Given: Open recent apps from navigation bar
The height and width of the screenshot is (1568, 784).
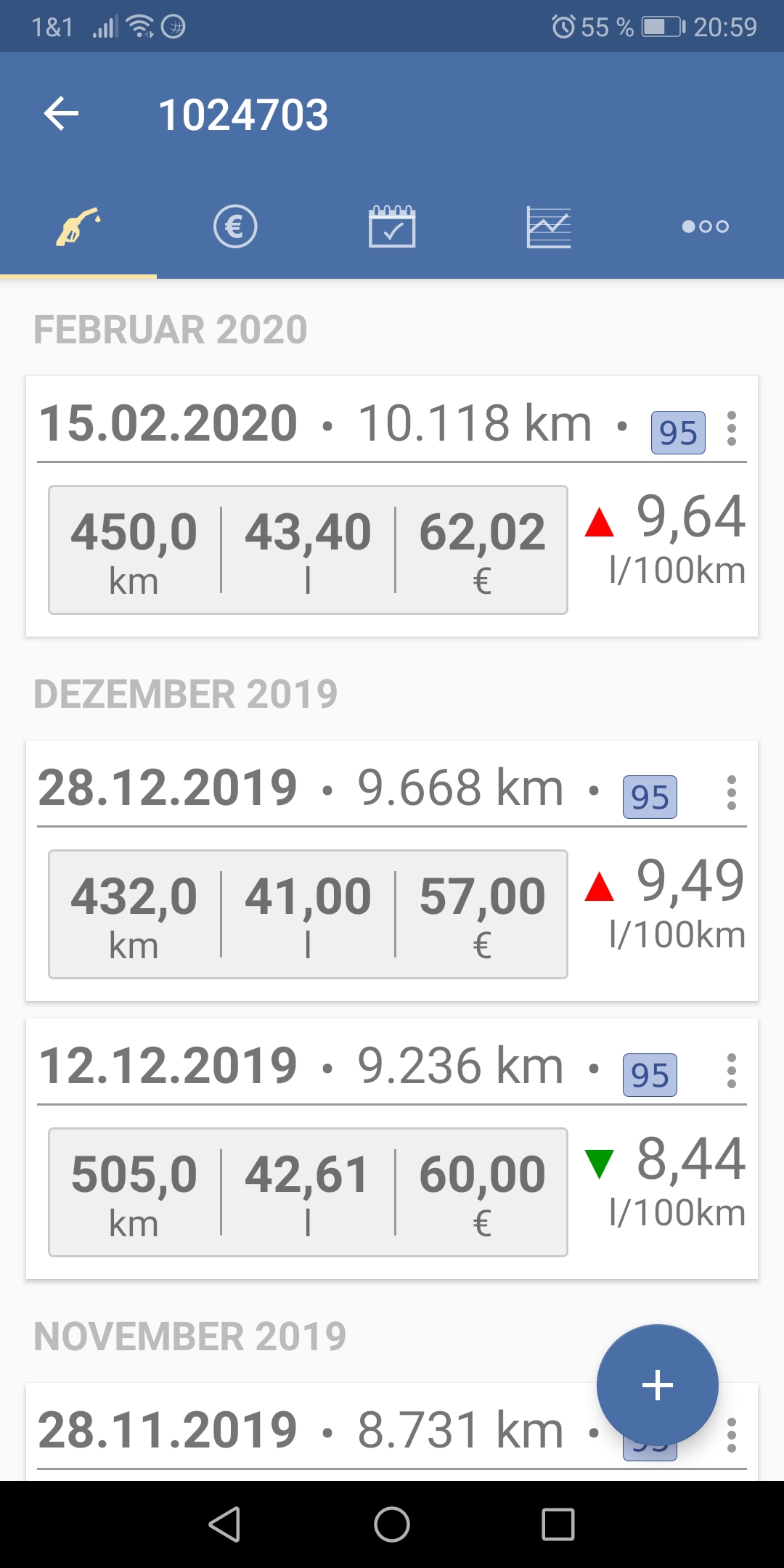Looking at the screenshot, I should click(x=558, y=1524).
